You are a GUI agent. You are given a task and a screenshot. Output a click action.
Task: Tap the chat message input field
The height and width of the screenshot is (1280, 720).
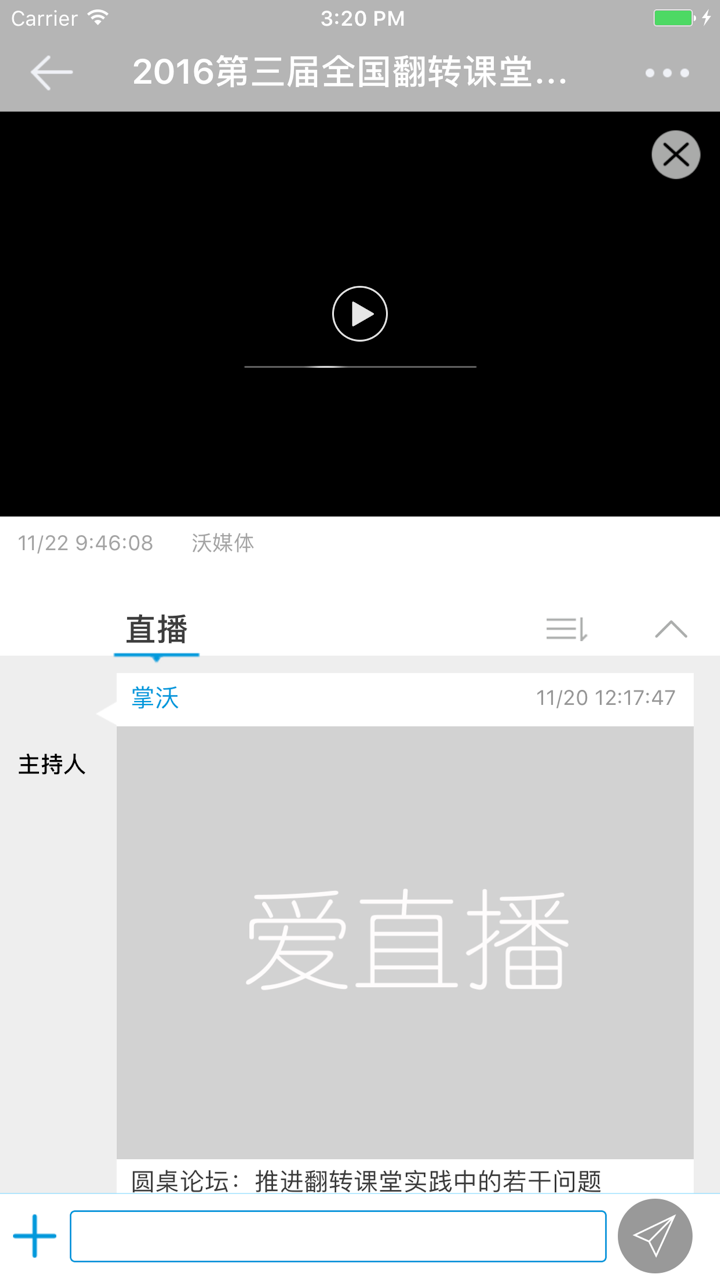(340, 1236)
